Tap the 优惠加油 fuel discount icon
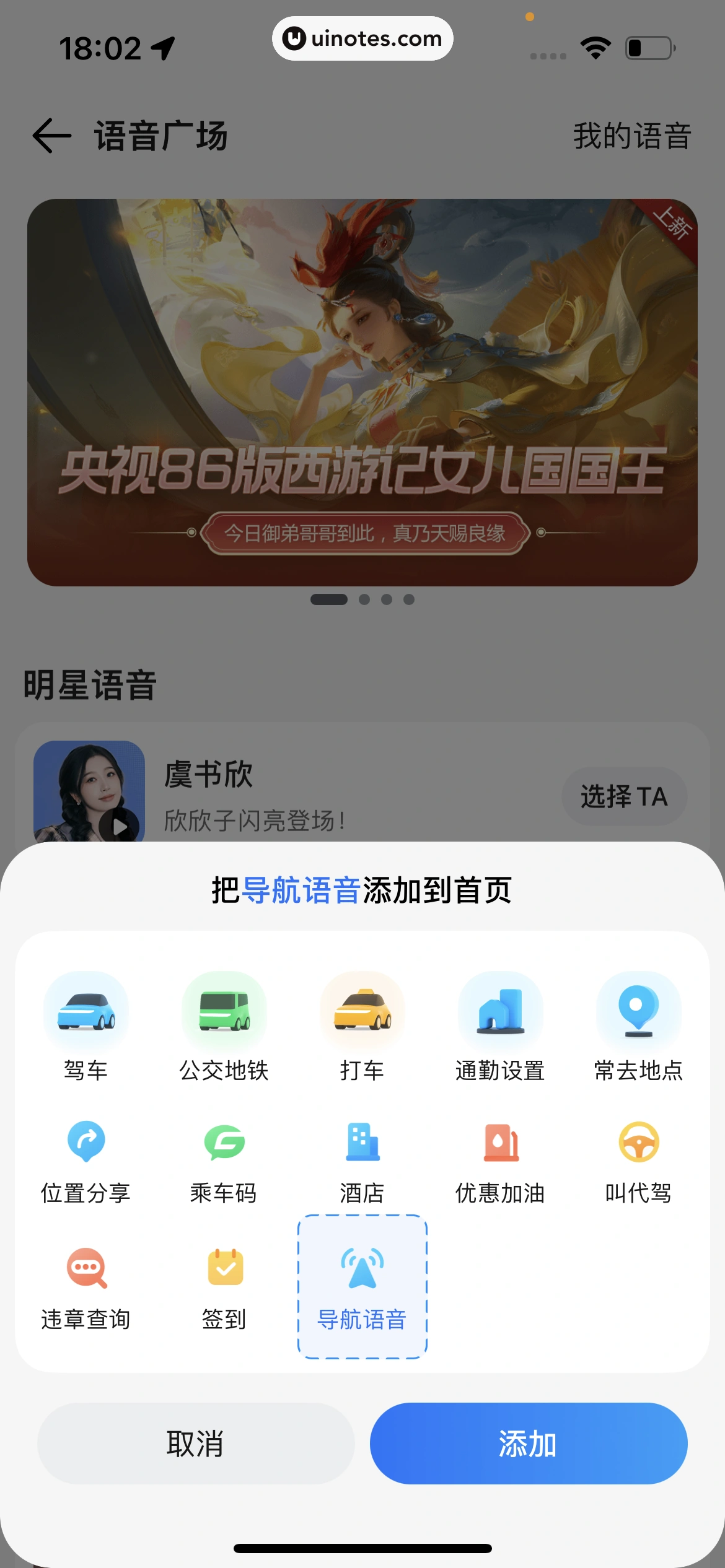This screenshot has width=725, height=1568. (x=501, y=1143)
